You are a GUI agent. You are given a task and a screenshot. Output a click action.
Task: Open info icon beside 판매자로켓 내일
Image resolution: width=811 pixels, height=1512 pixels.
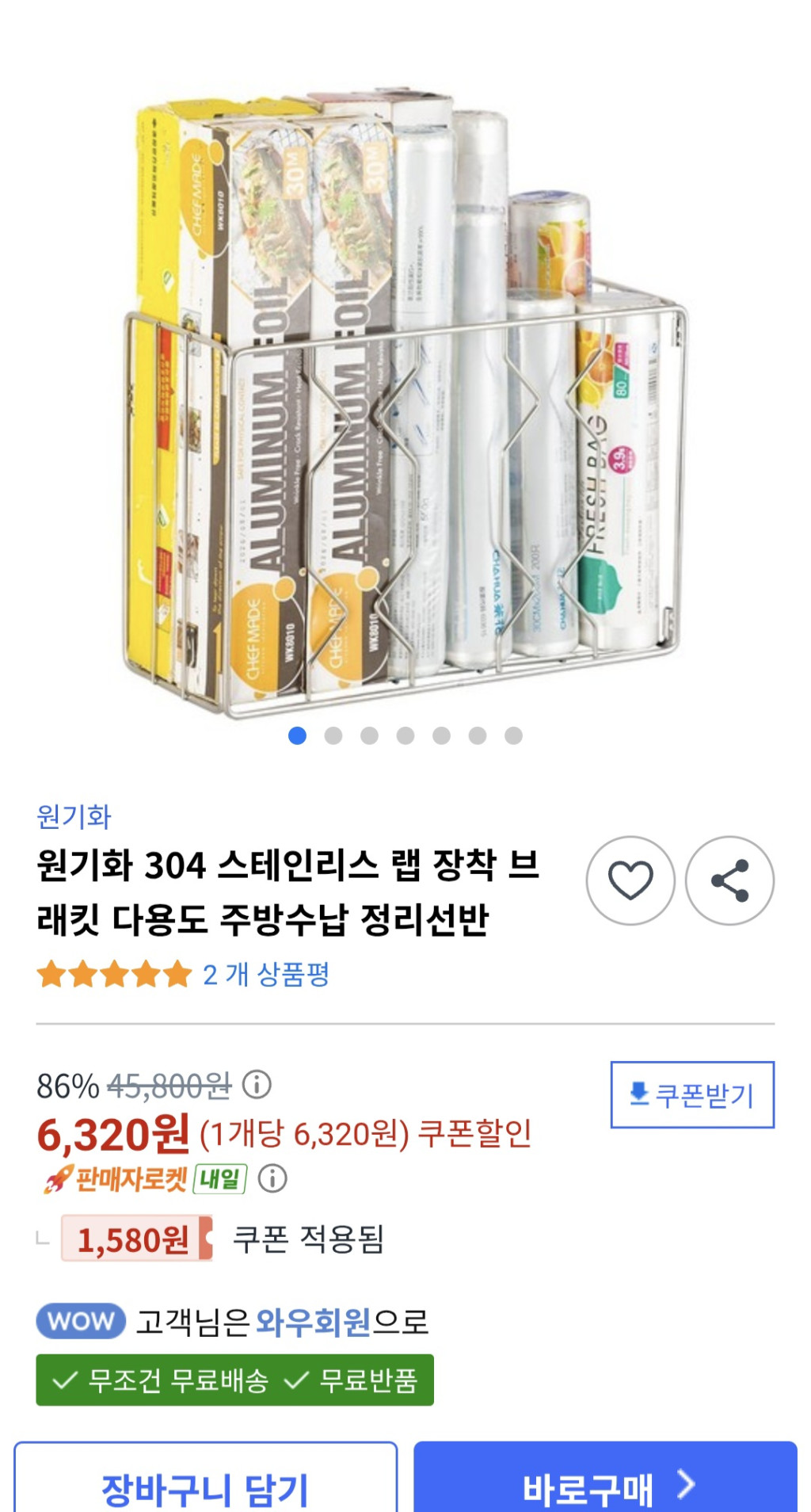[272, 1179]
